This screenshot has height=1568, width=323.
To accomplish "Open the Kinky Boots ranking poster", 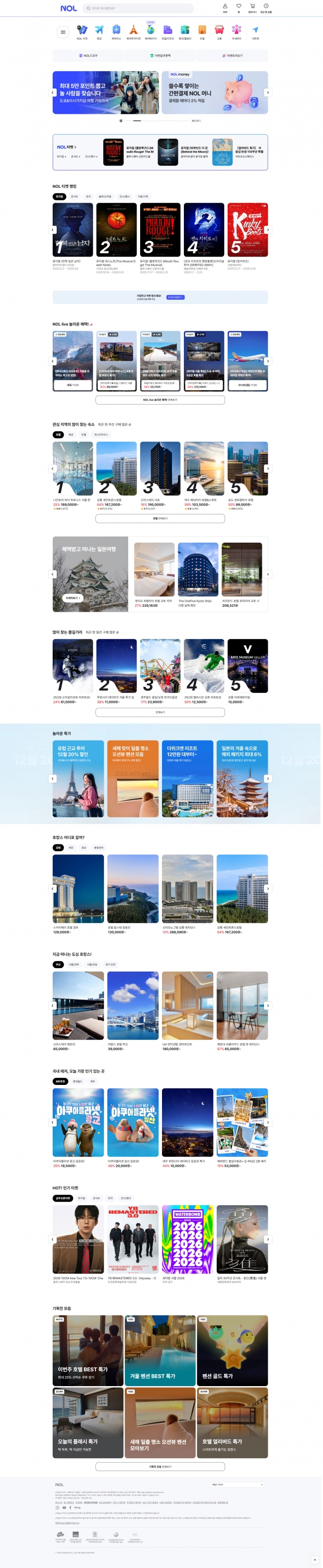I will pyautogui.click(x=247, y=230).
